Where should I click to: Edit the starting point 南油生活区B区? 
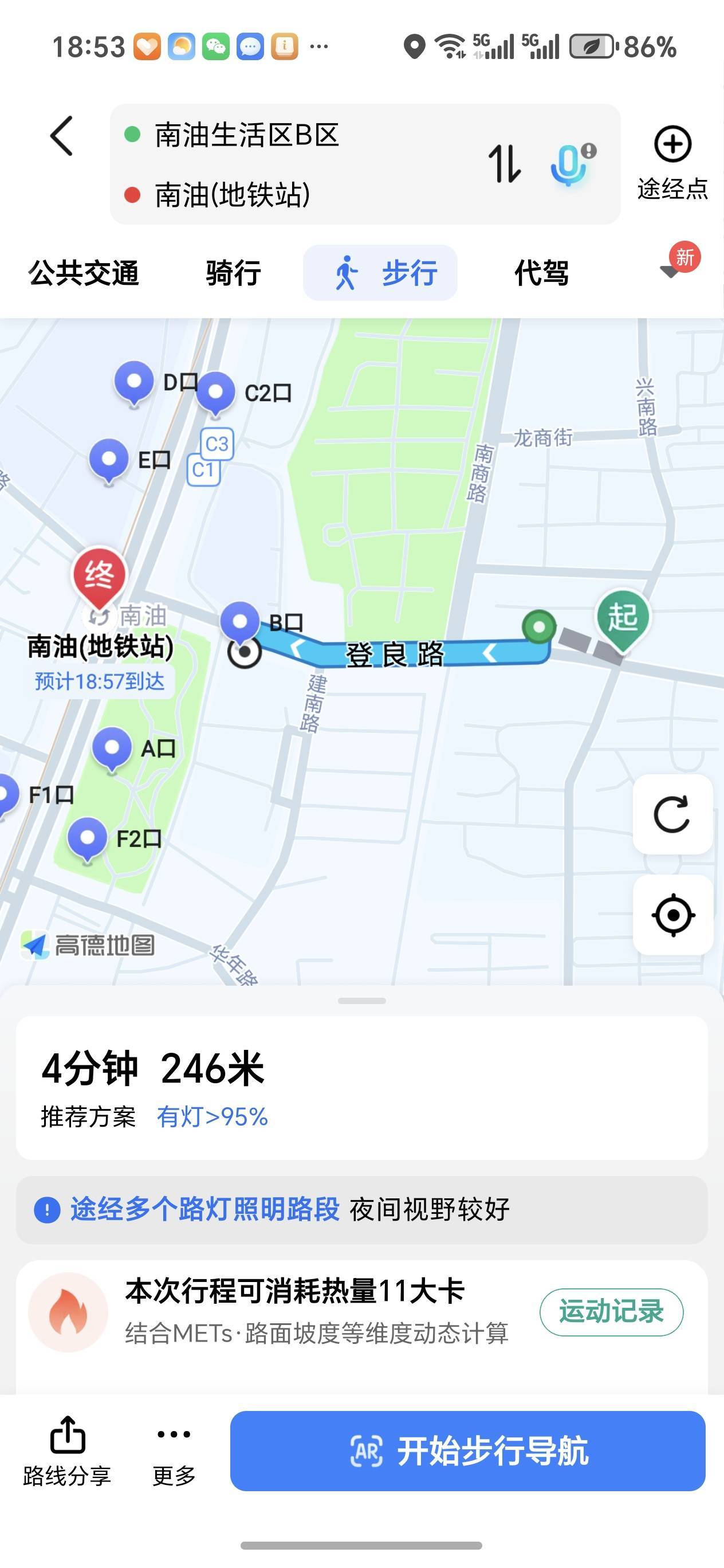[x=246, y=135]
